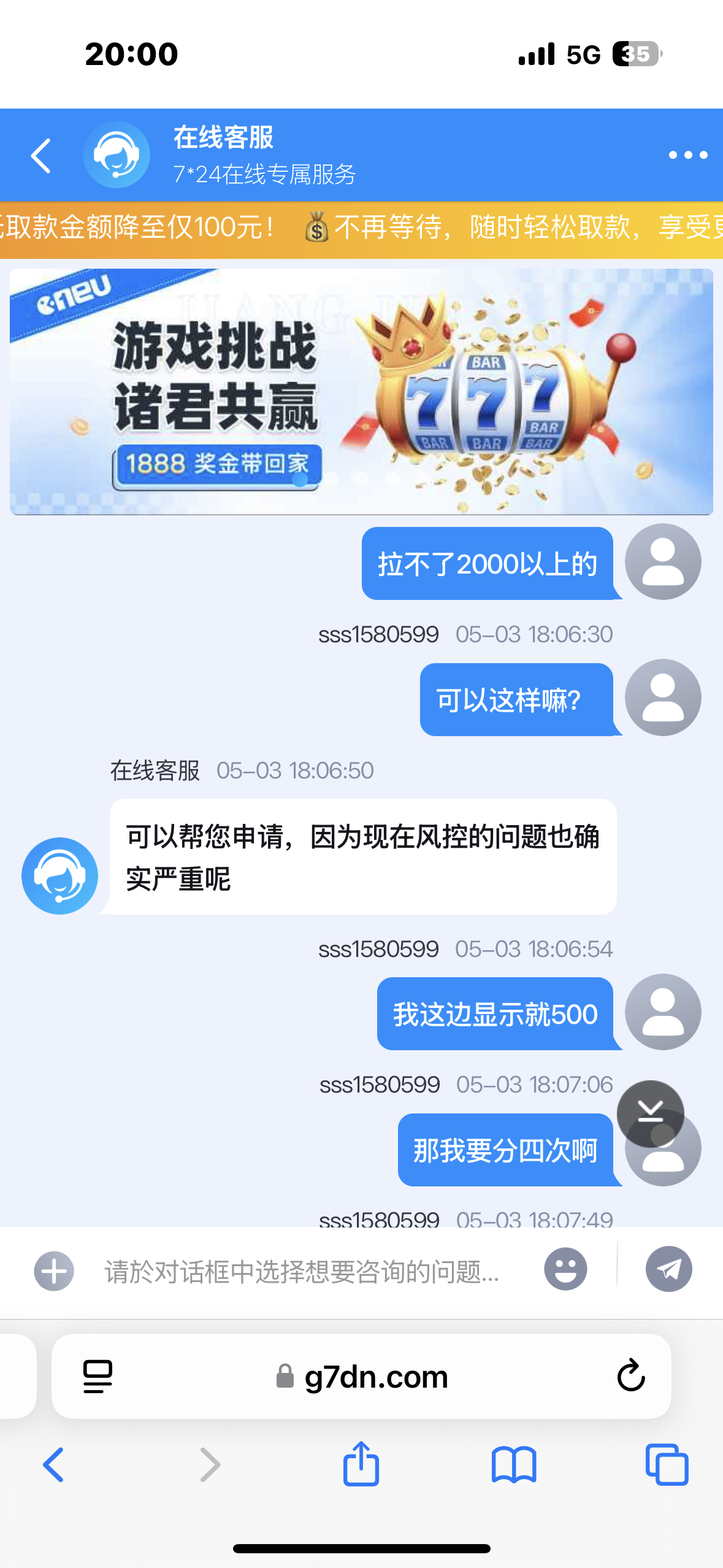723x1568 pixels.
Task: Open the Safari page settings menu
Action: tap(98, 1376)
